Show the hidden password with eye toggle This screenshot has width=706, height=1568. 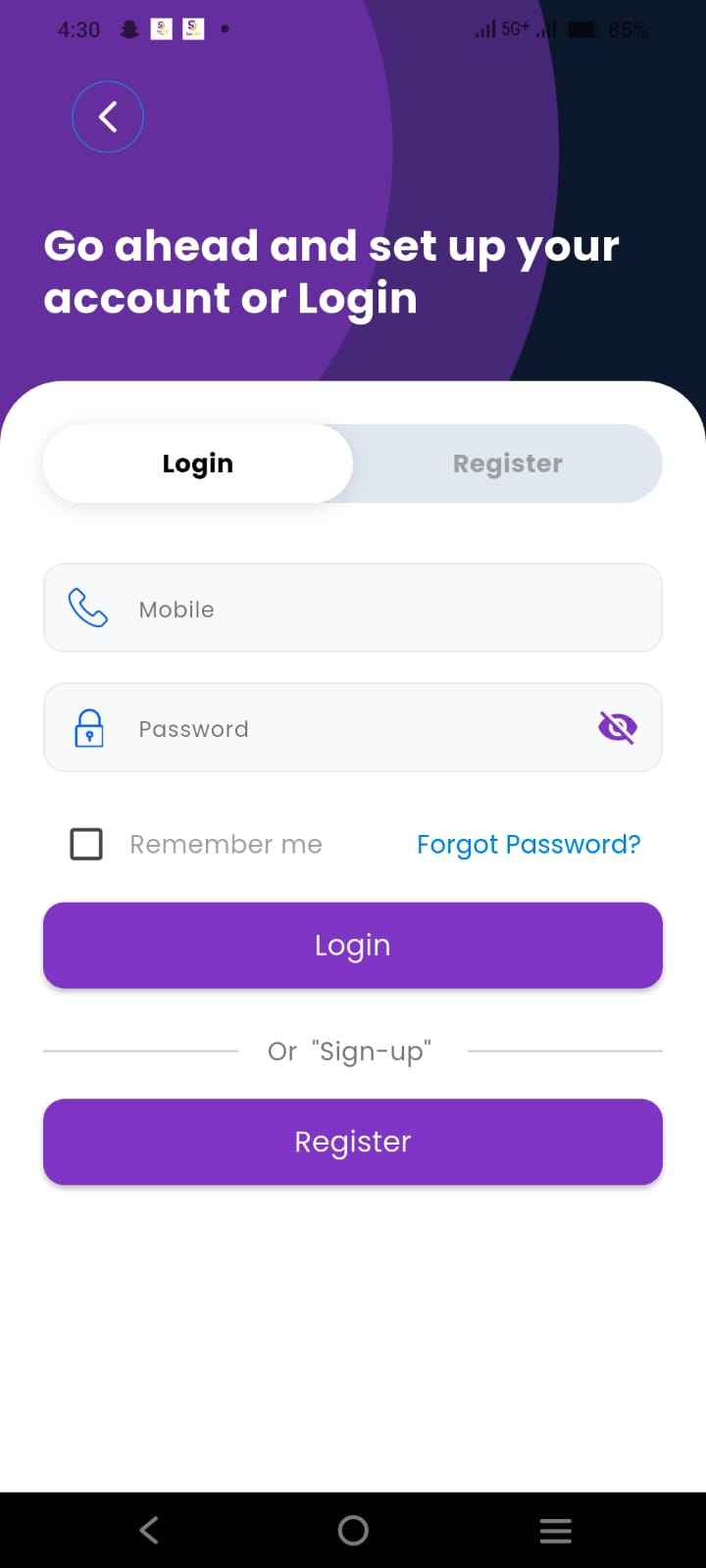pos(618,727)
